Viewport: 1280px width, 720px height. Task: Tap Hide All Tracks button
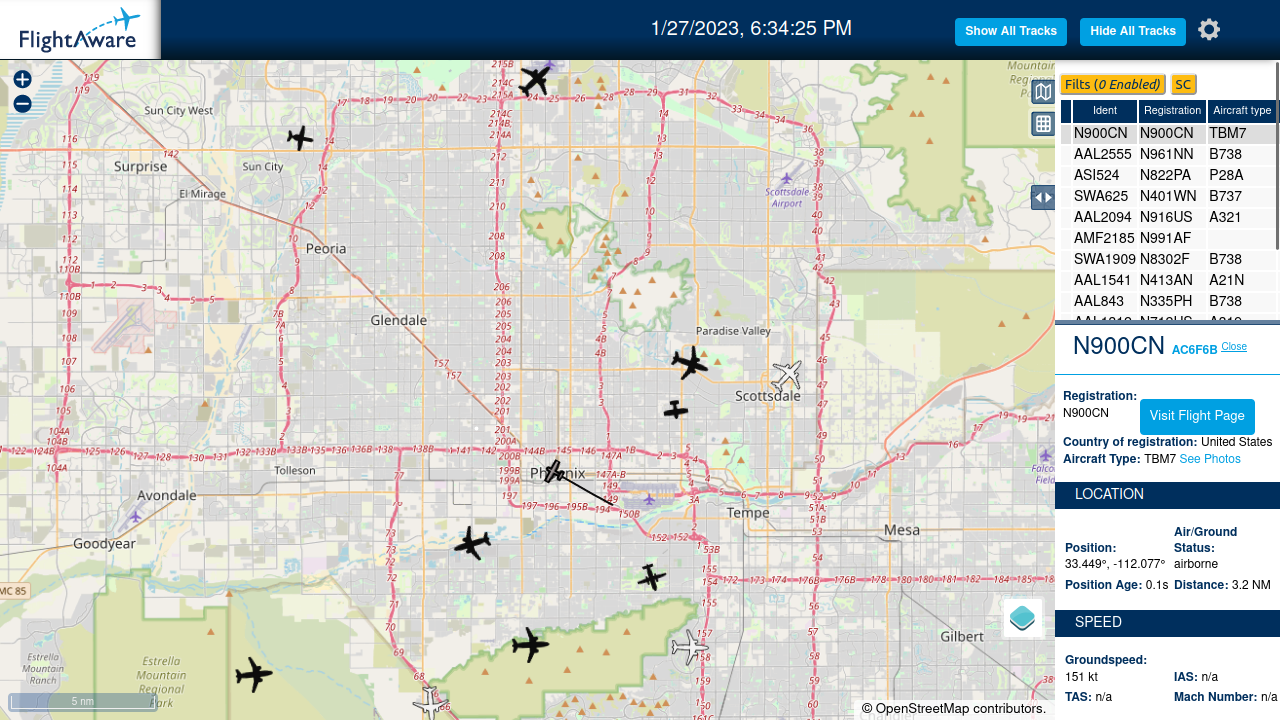1133,32
